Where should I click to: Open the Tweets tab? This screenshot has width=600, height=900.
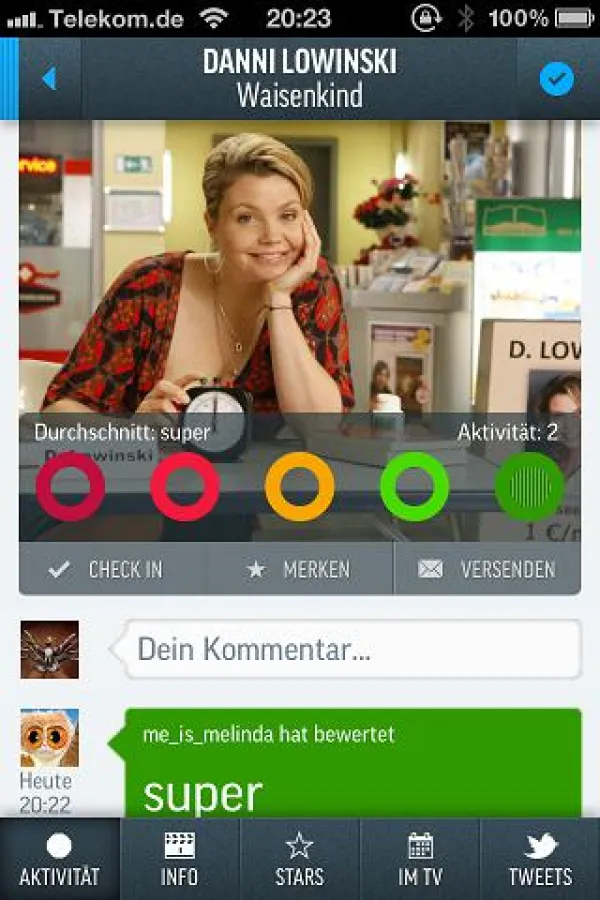coord(540,860)
